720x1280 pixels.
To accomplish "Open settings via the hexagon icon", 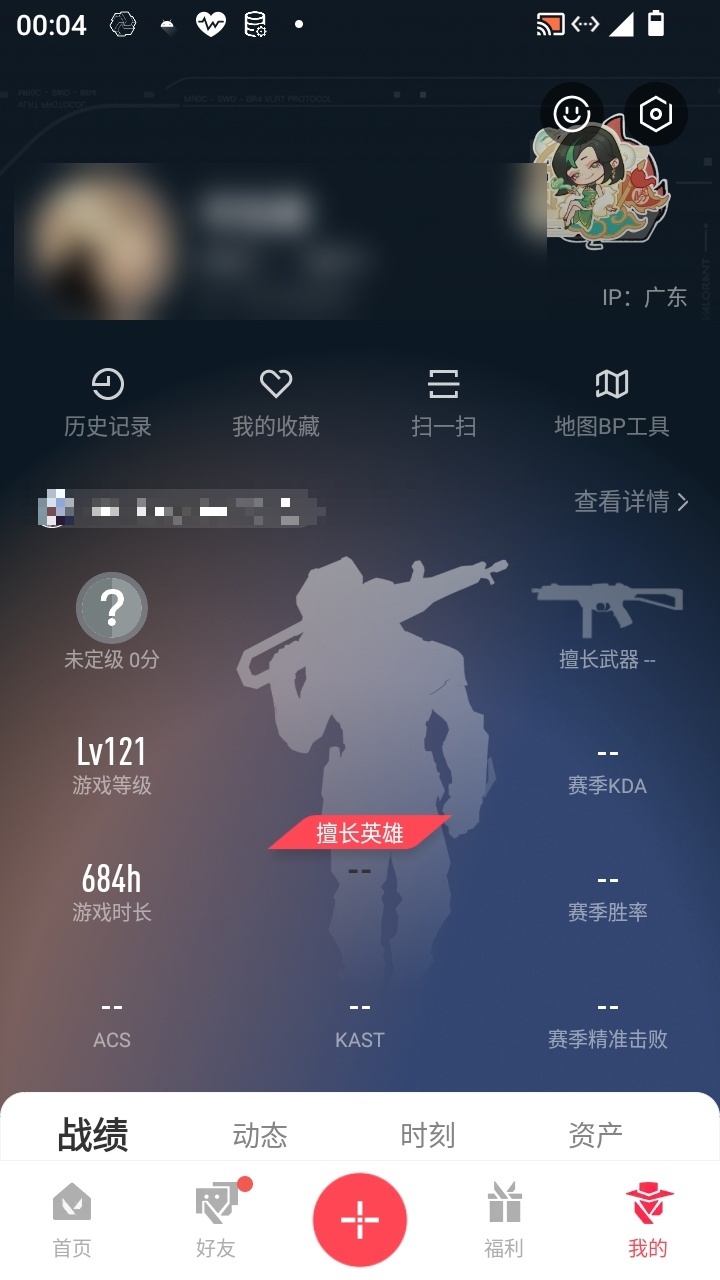I will 656,114.
